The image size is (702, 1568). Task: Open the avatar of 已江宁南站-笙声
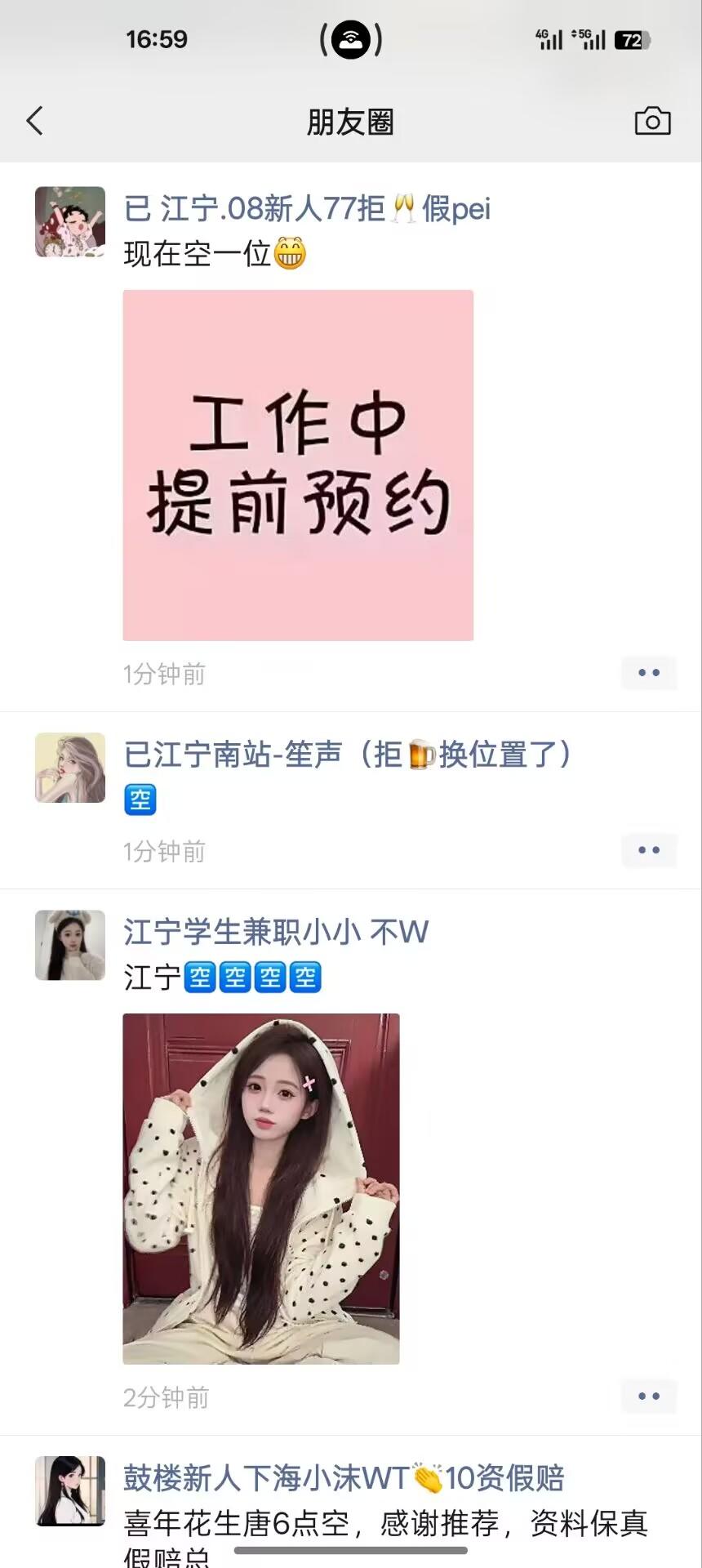tap(70, 768)
